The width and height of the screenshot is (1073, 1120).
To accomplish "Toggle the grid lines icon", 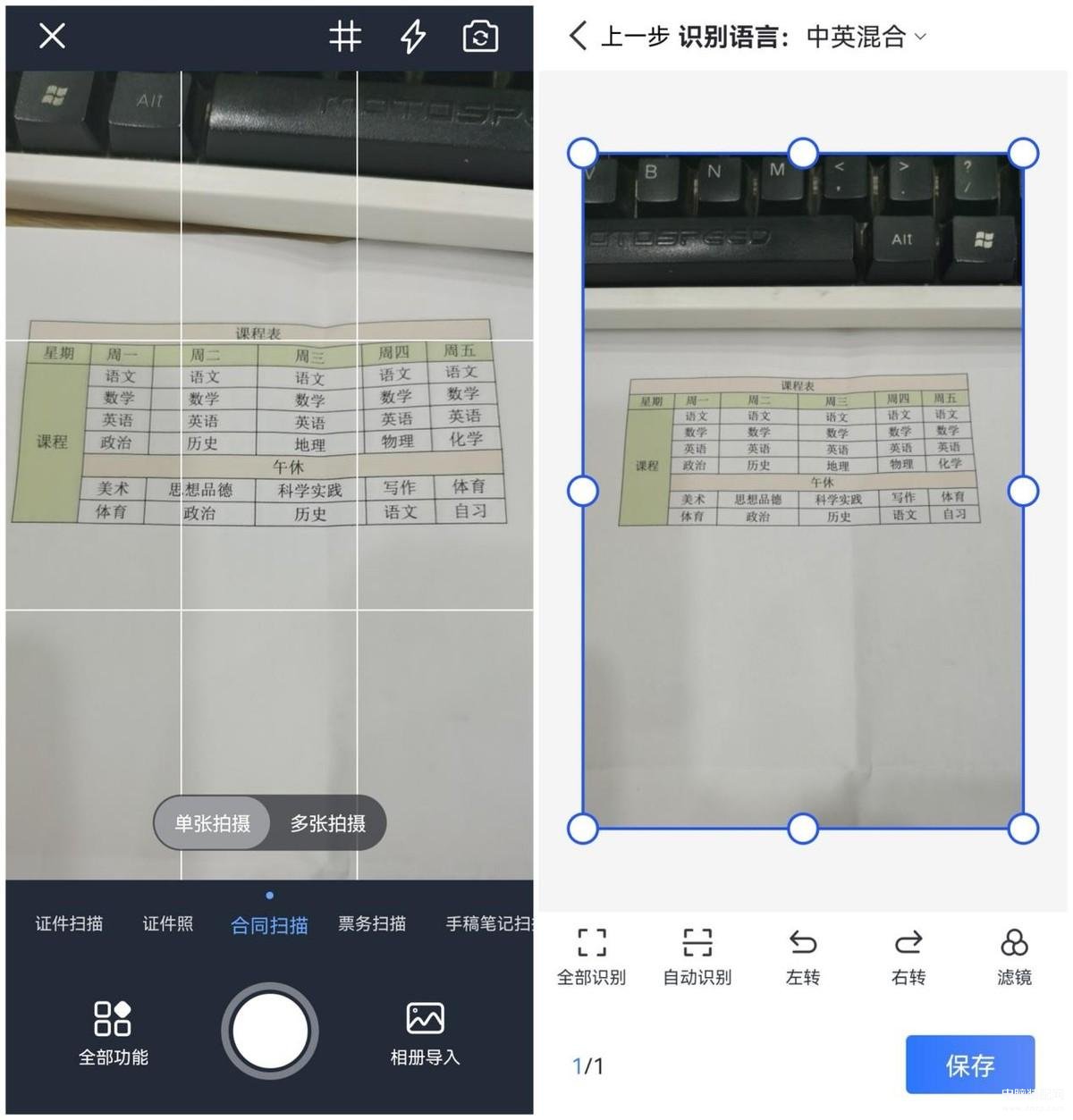I will [x=345, y=37].
